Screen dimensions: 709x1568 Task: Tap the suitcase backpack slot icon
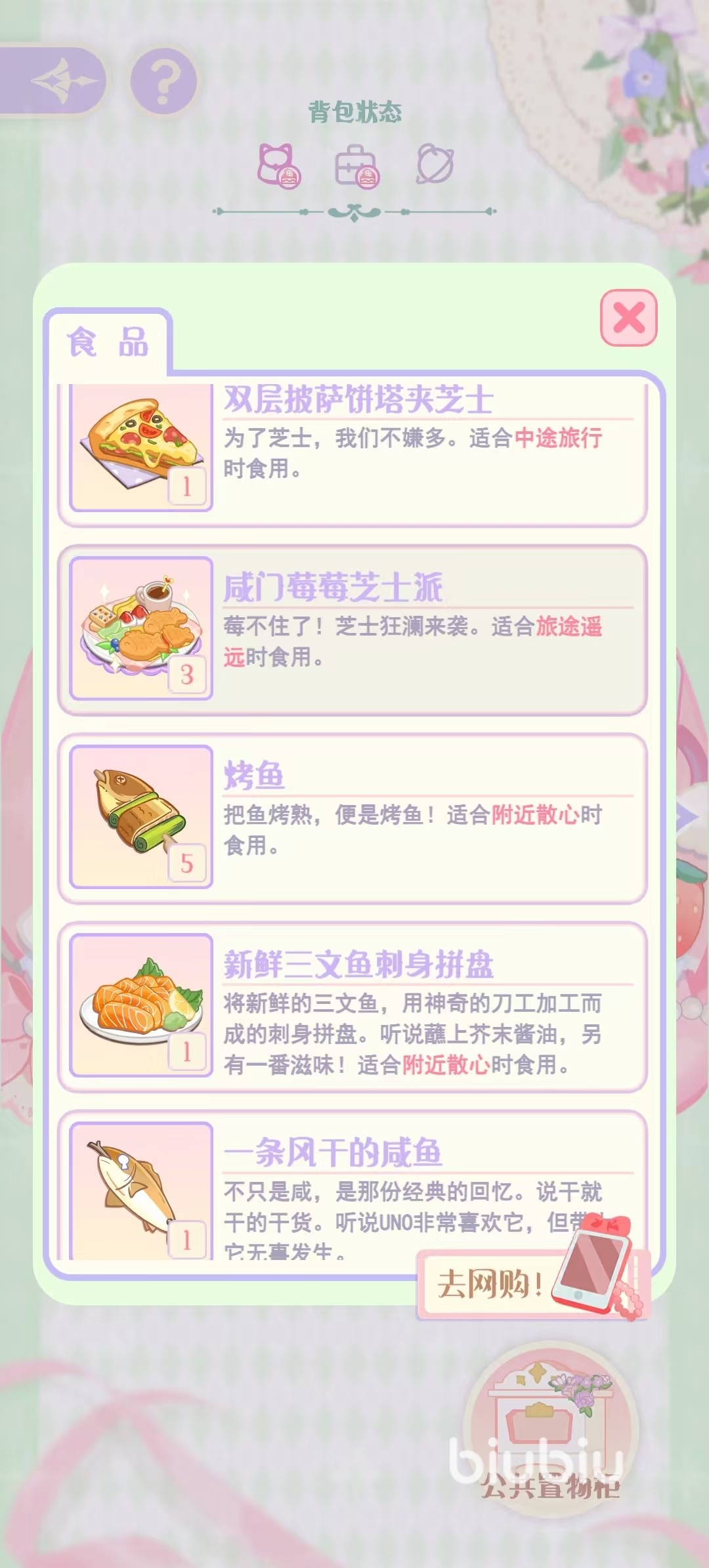(356, 165)
